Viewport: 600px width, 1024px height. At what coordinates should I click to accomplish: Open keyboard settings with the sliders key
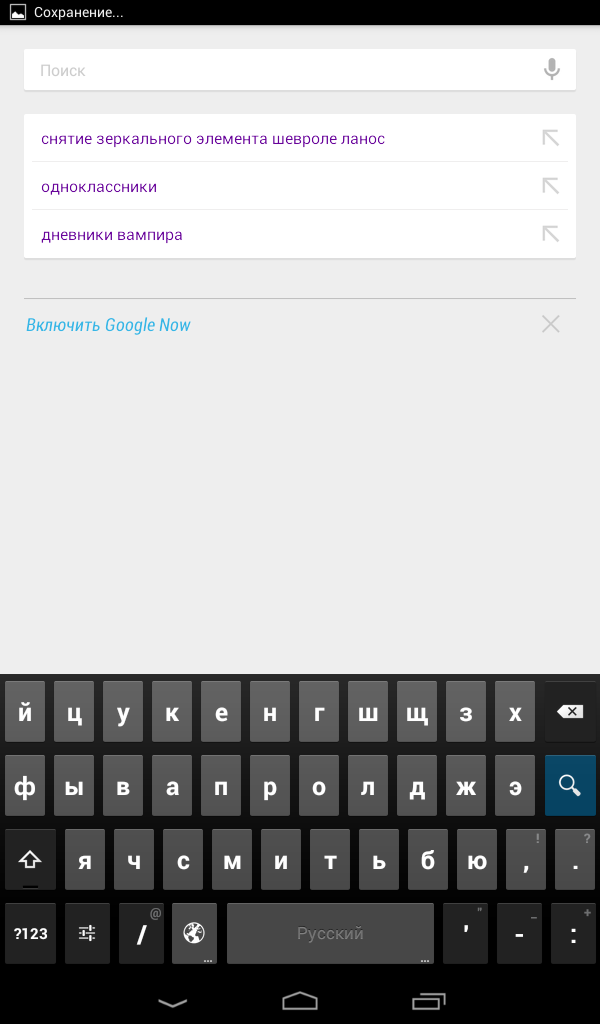[x=87, y=933]
